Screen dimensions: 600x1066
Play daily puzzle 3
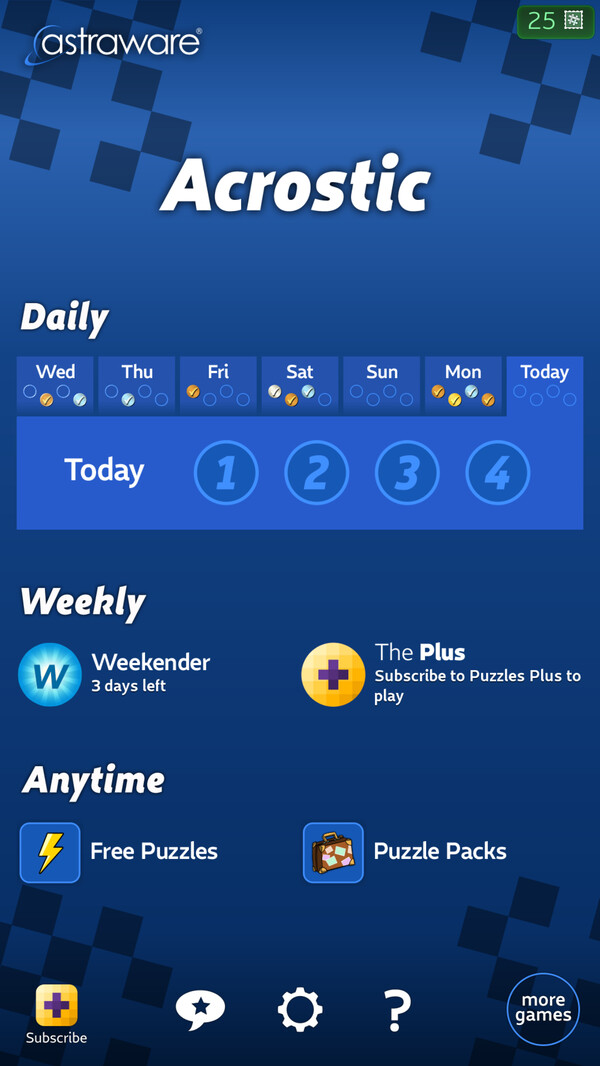406,473
